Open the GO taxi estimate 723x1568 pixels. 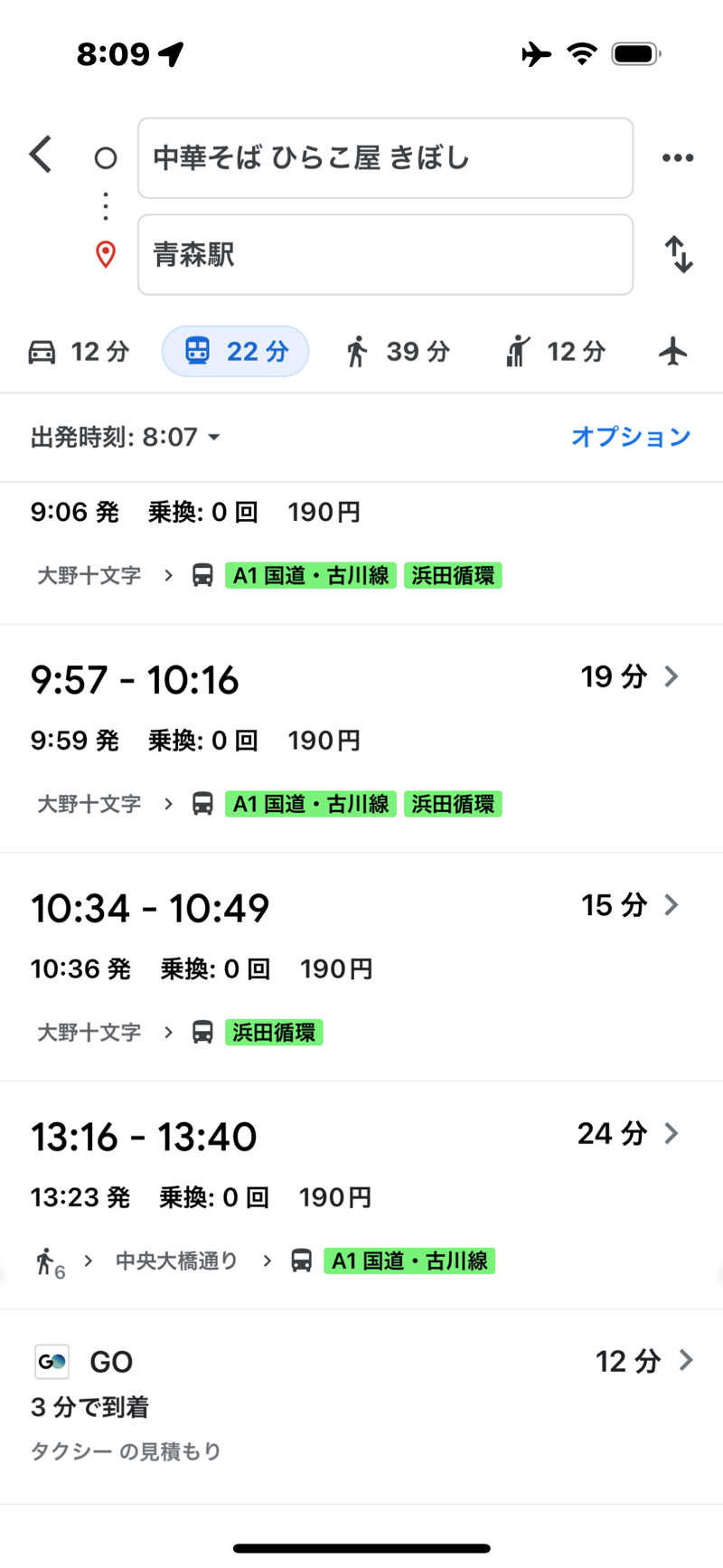(x=361, y=1407)
